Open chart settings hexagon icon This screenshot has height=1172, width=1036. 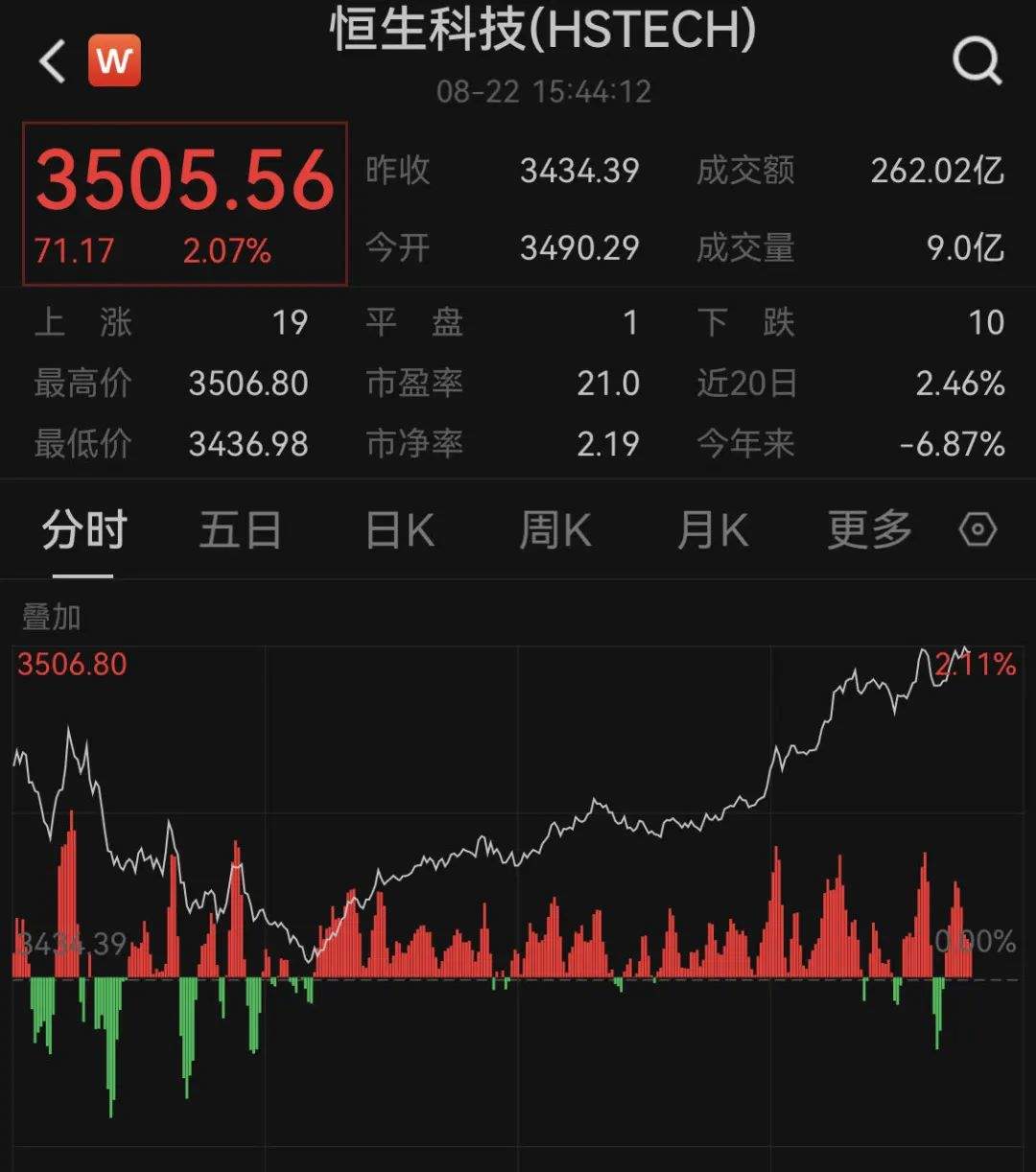[x=977, y=529]
